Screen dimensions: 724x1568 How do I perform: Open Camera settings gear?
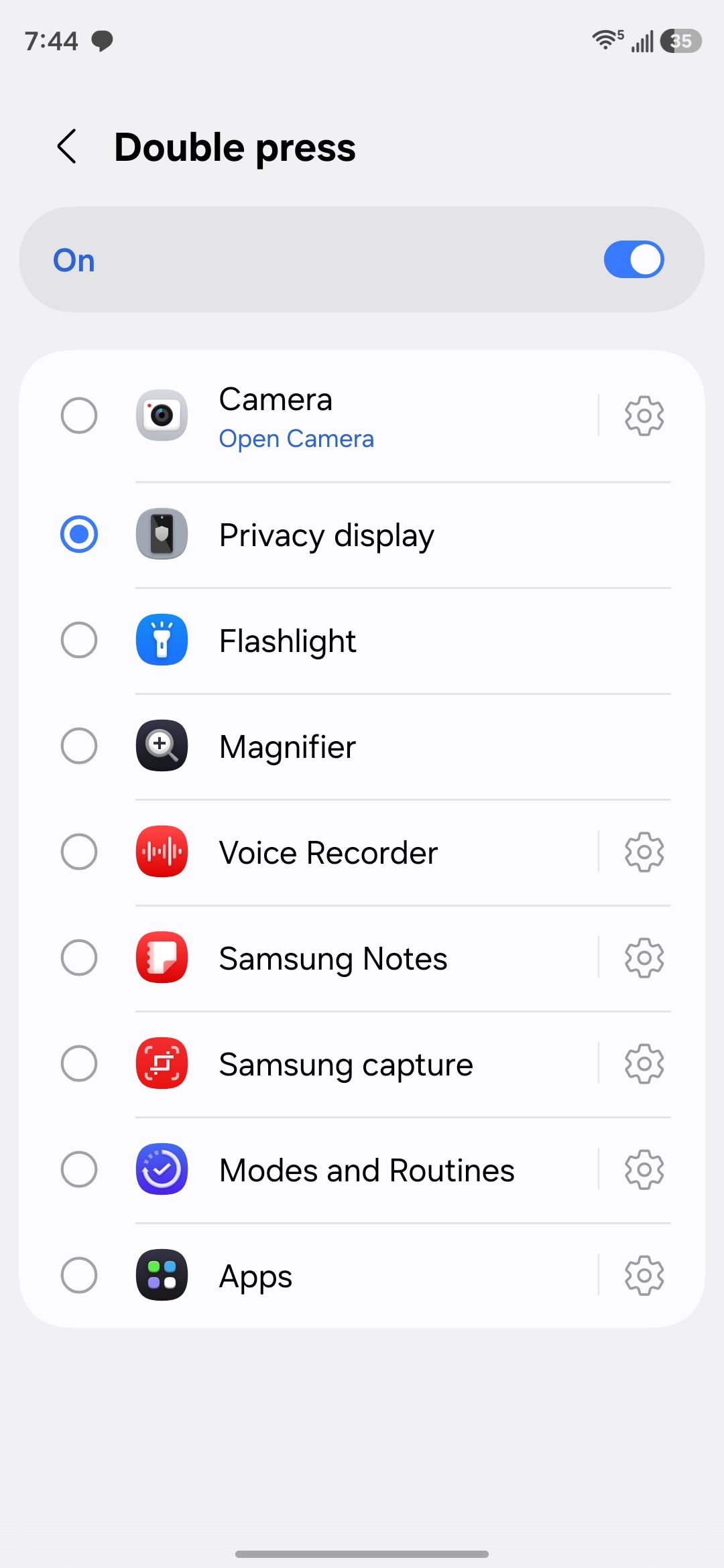tap(644, 415)
